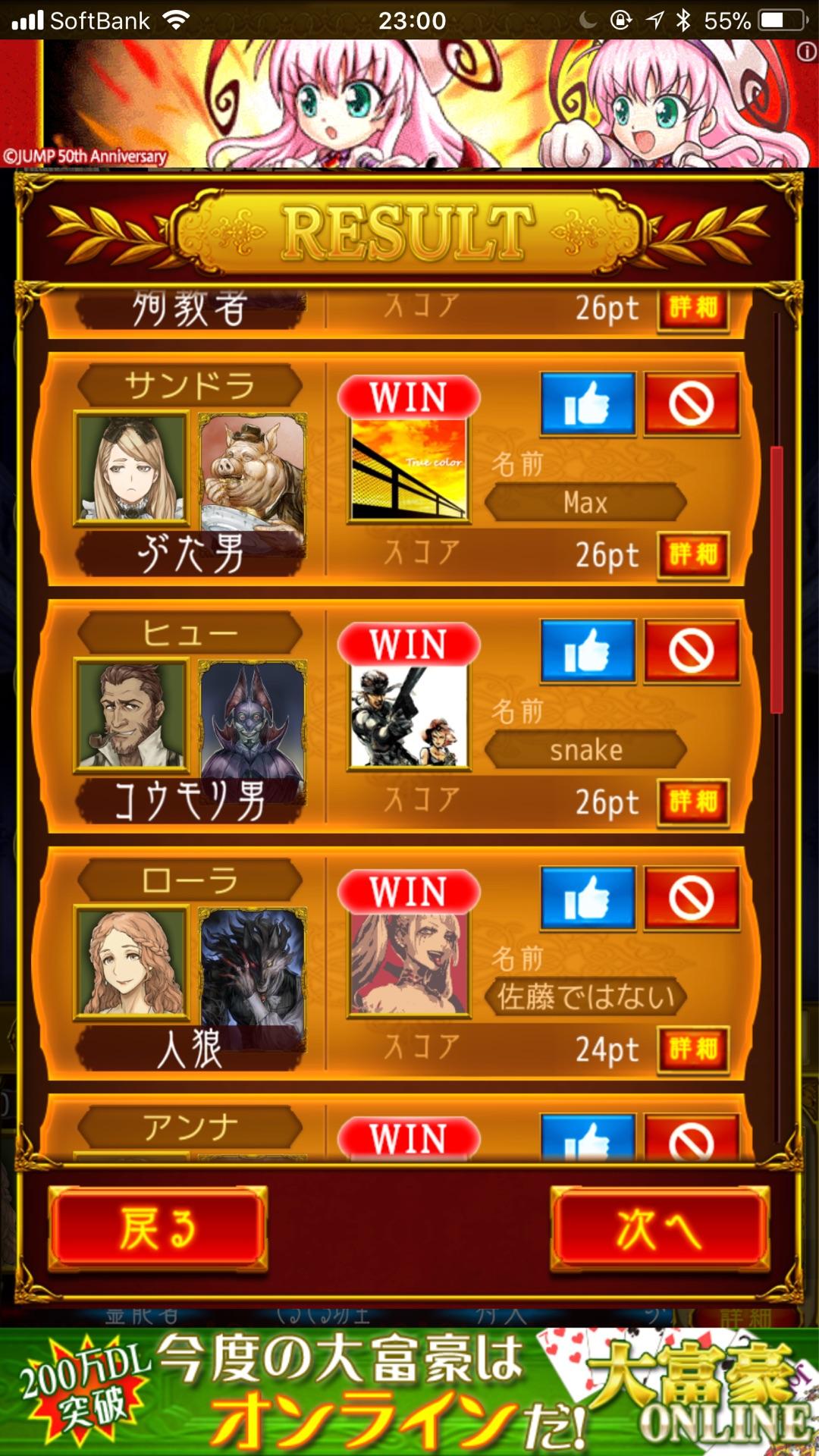Block player snake with the ban icon

[x=692, y=651]
